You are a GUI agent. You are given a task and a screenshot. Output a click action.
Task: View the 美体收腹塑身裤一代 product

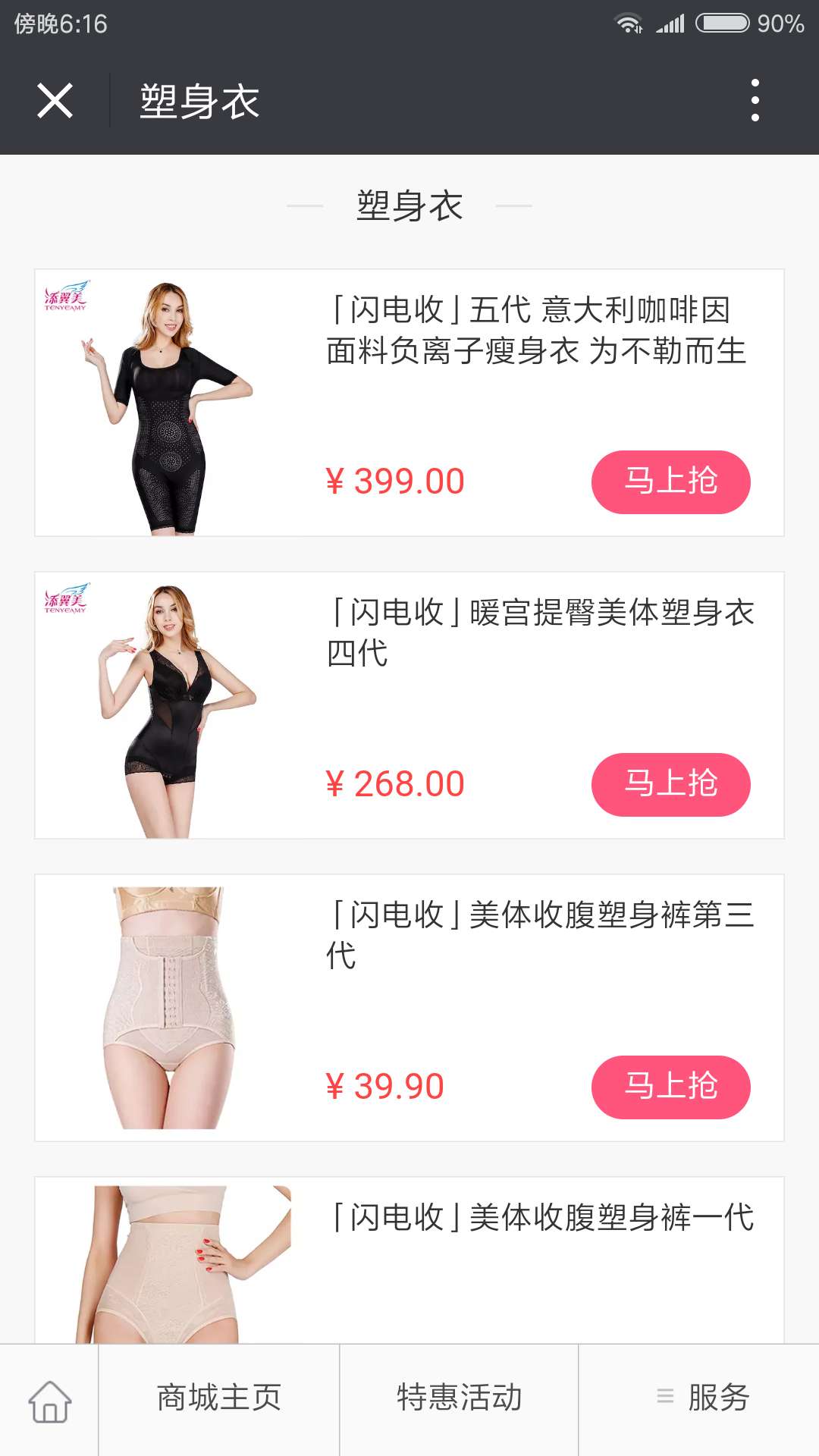540,1218
